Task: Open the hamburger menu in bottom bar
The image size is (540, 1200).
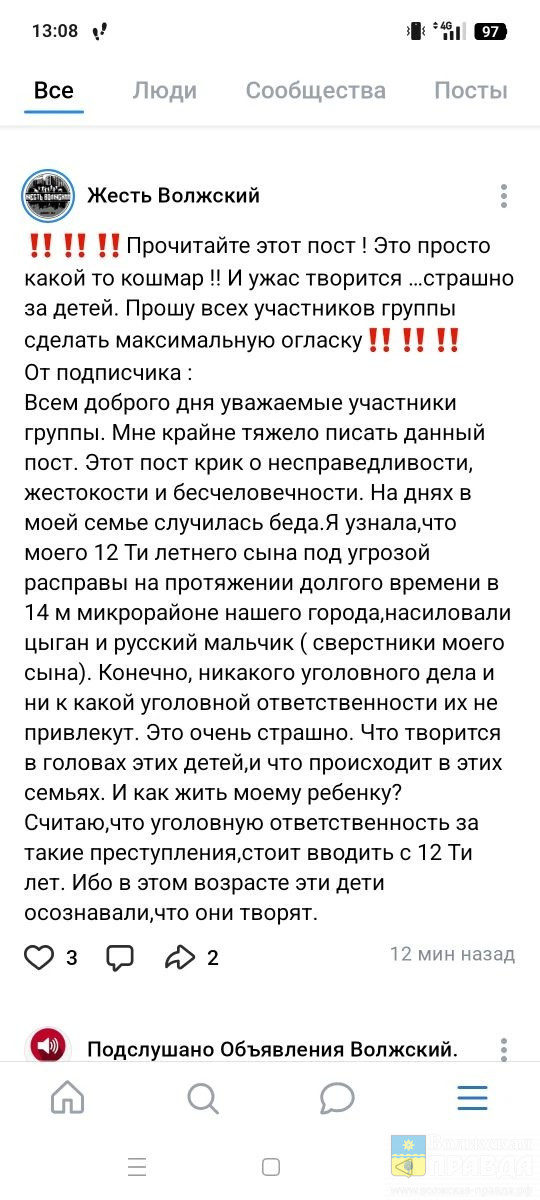Action: tap(472, 1098)
